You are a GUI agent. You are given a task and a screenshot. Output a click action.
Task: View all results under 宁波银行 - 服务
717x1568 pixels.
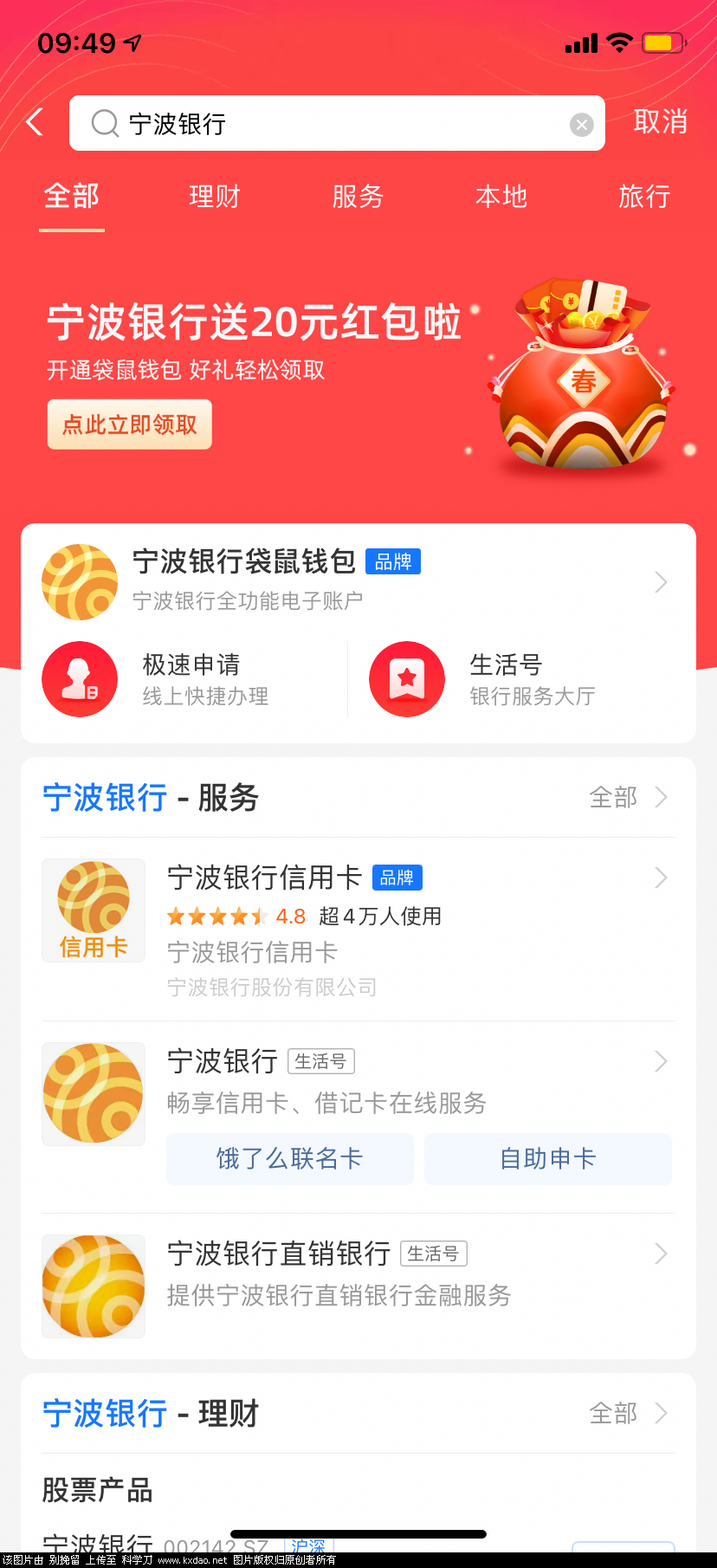pos(627,797)
